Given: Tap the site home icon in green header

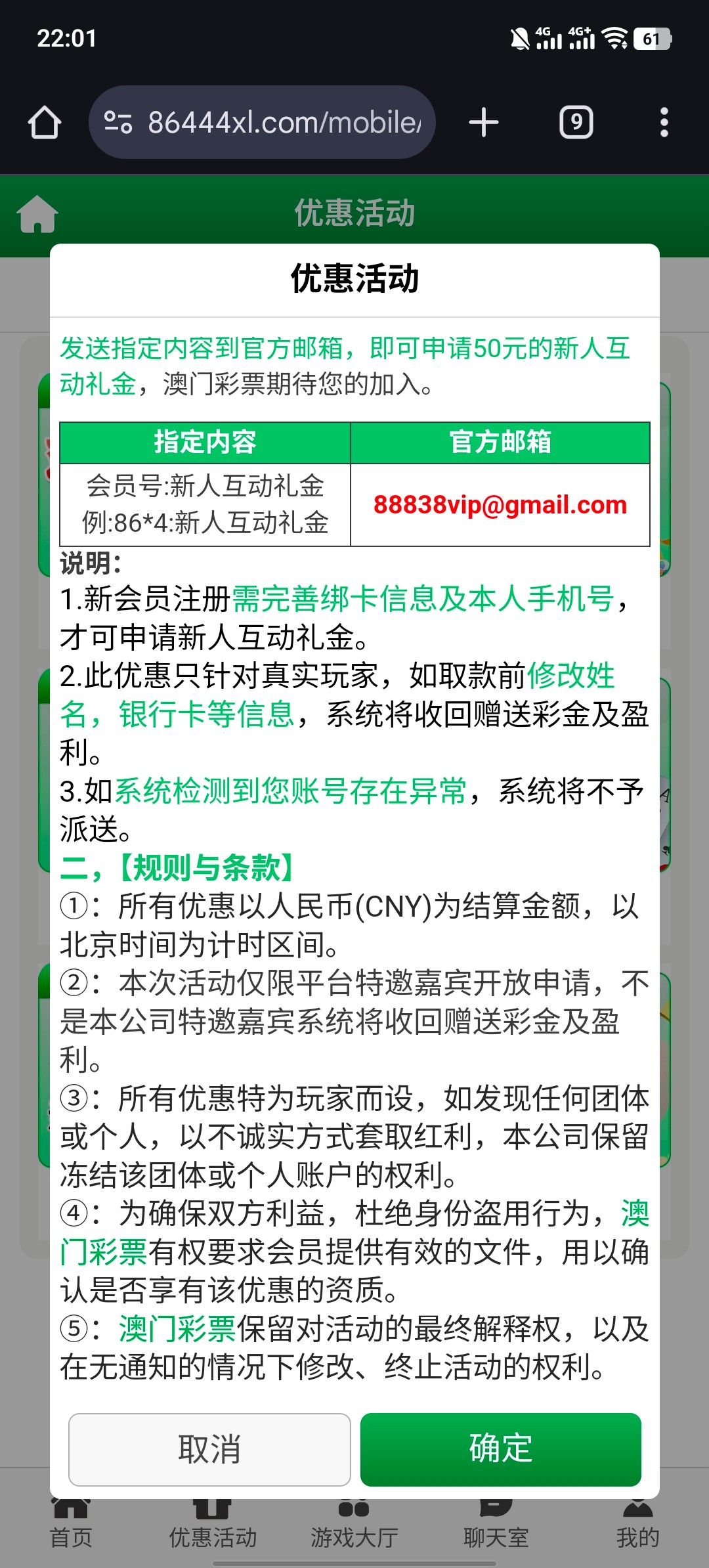Looking at the screenshot, I should 37,214.
